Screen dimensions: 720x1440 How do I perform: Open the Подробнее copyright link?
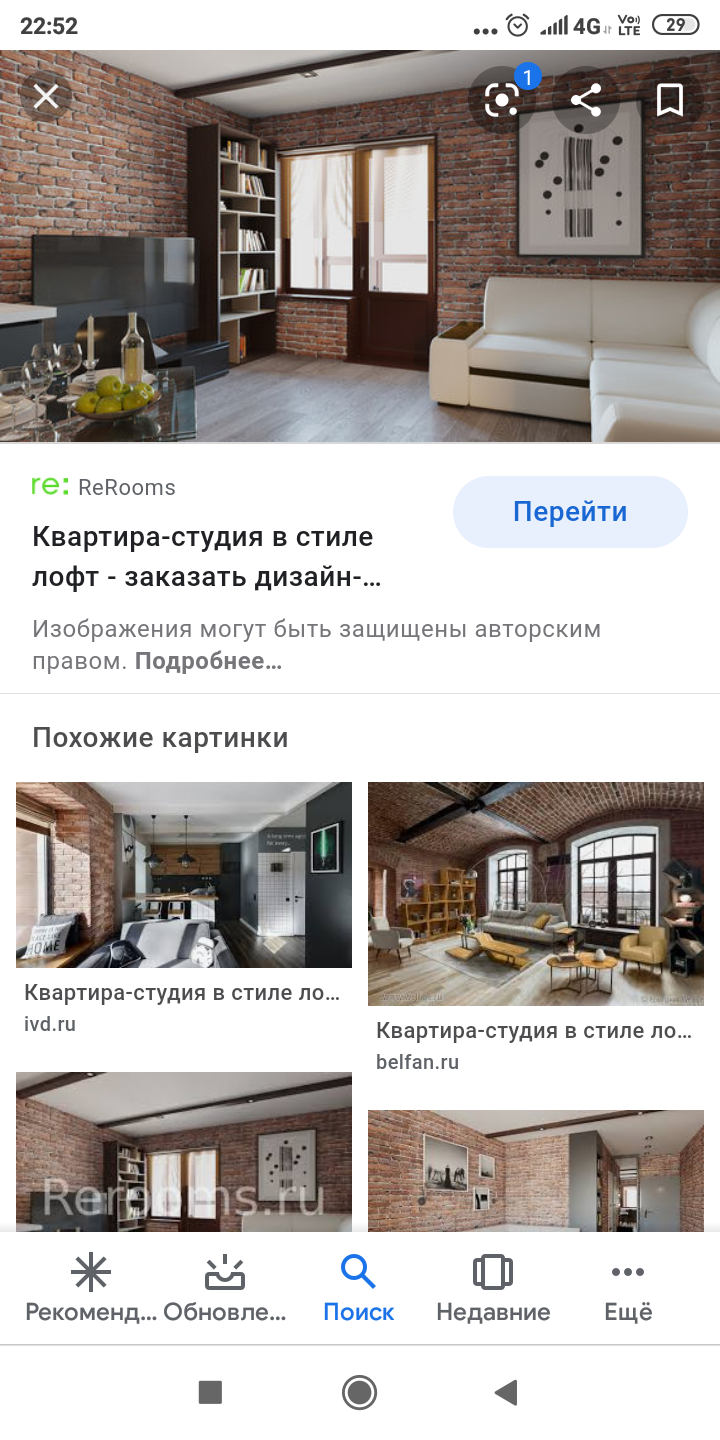pos(208,661)
